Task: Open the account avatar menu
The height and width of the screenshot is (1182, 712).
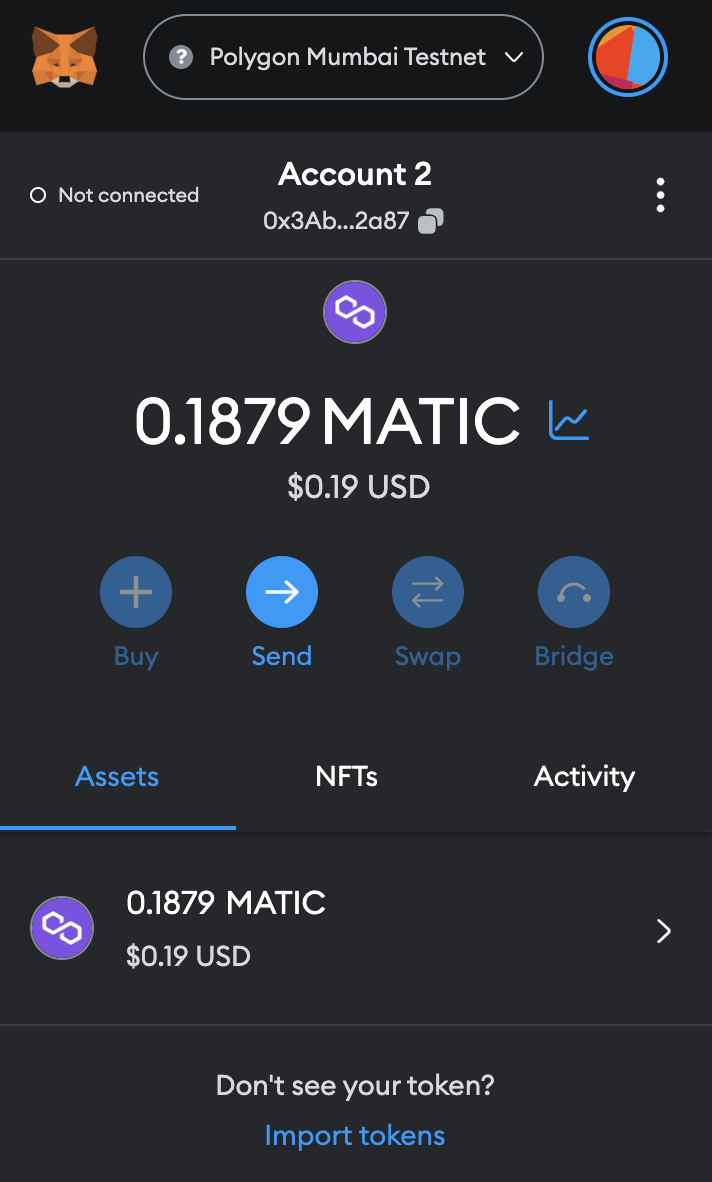Action: coord(627,57)
